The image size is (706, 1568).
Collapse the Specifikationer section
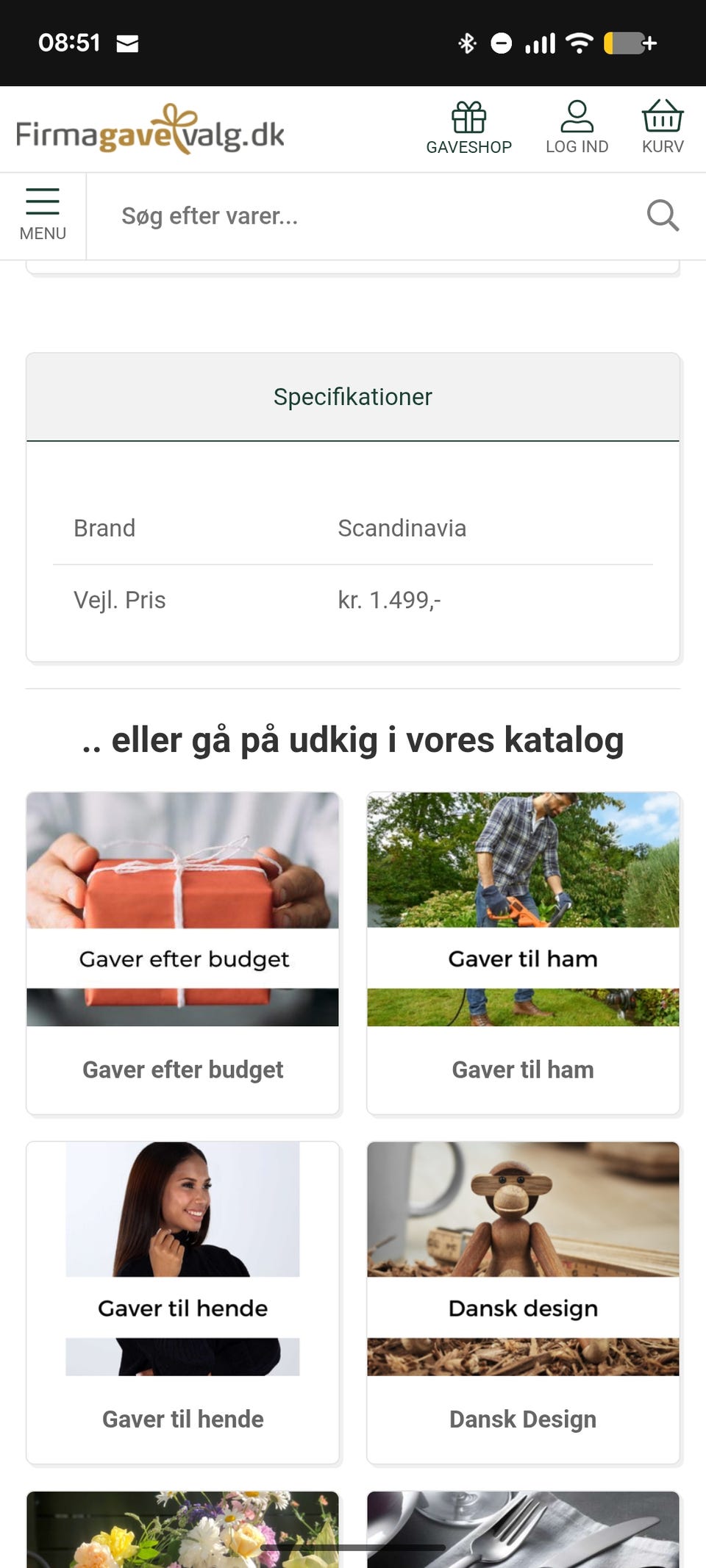click(x=352, y=397)
